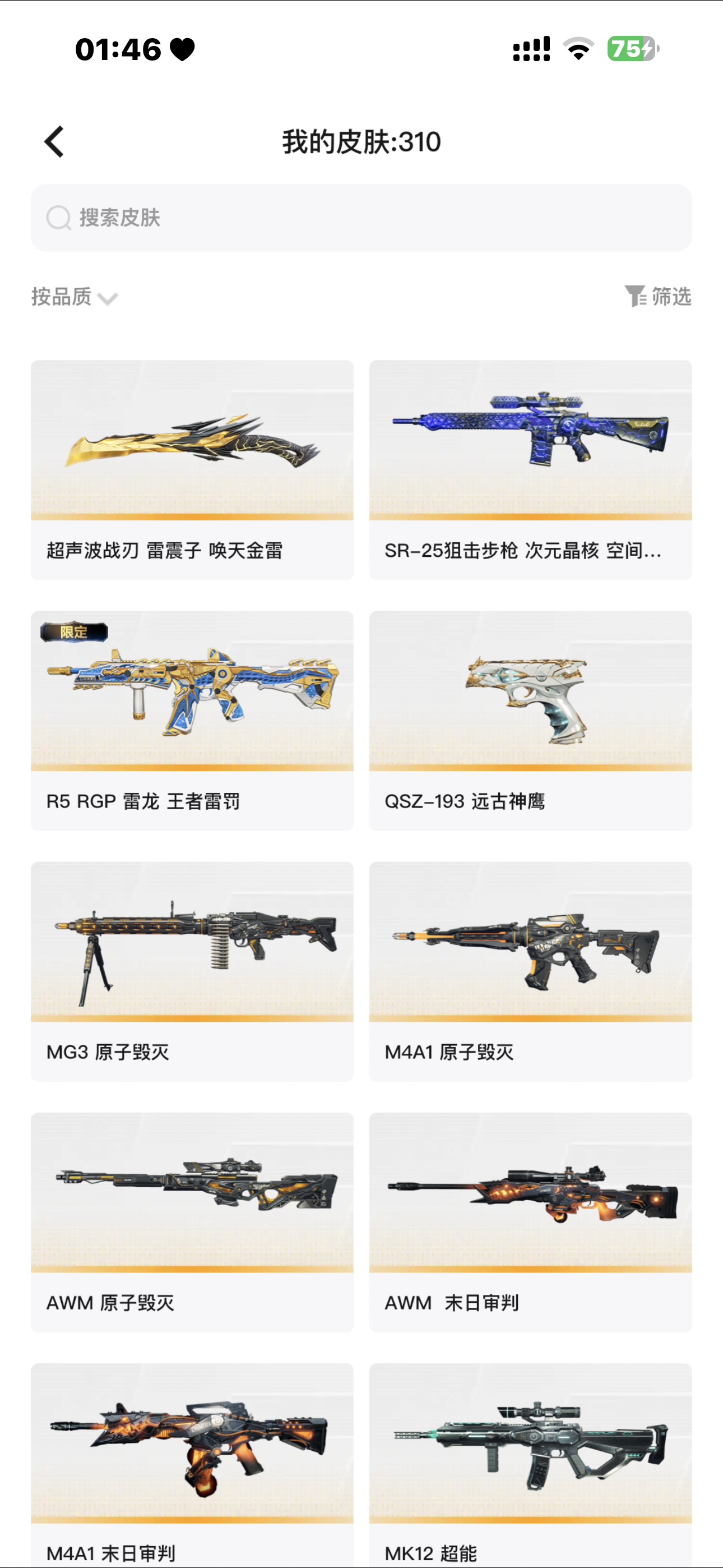Screen dimensions: 723x1568
Task: Open the 超声波战刃 雷震子 唤天金雷 skin
Action: pyautogui.click(x=192, y=469)
